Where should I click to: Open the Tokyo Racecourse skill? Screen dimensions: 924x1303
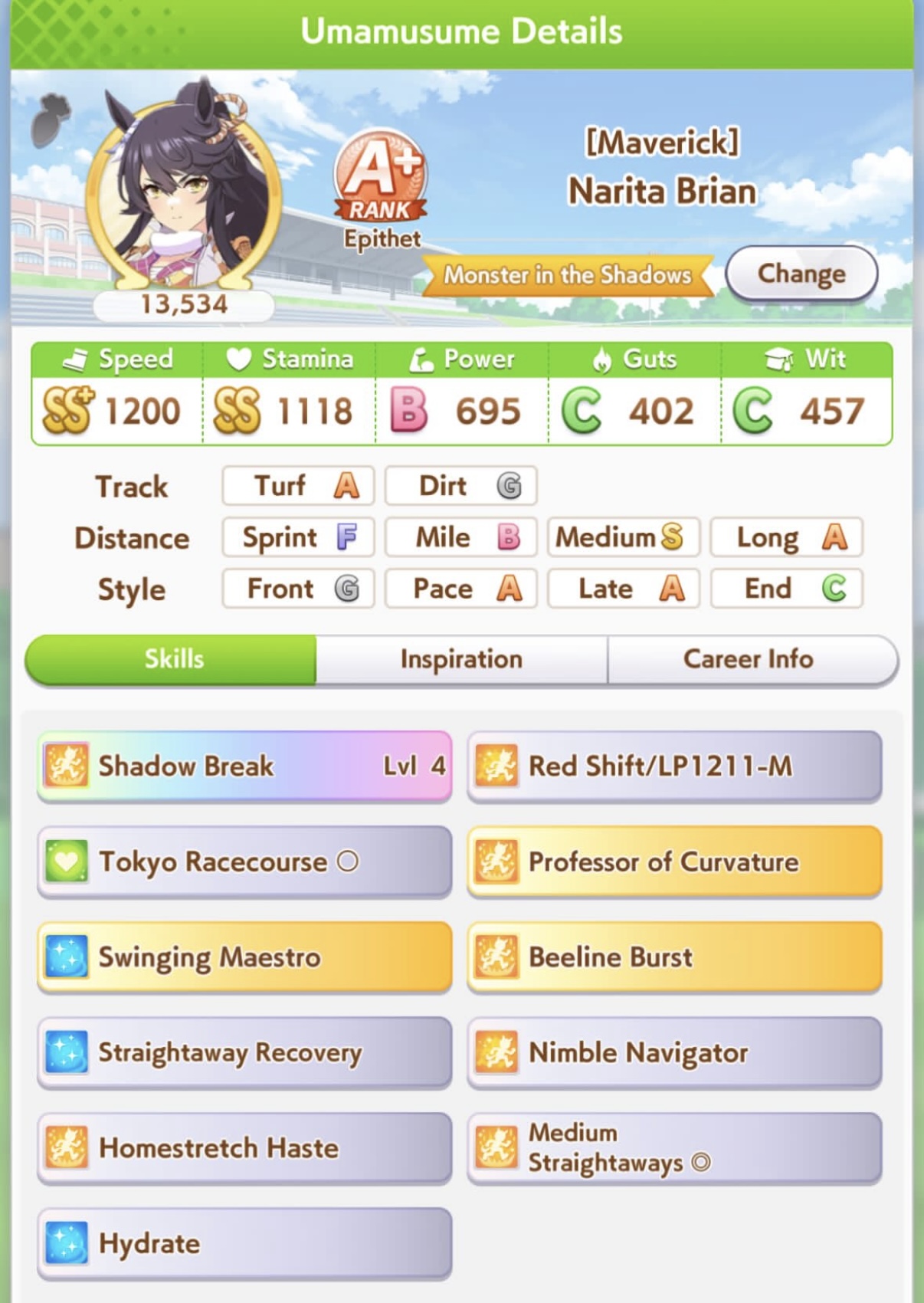tap(244, 862)
